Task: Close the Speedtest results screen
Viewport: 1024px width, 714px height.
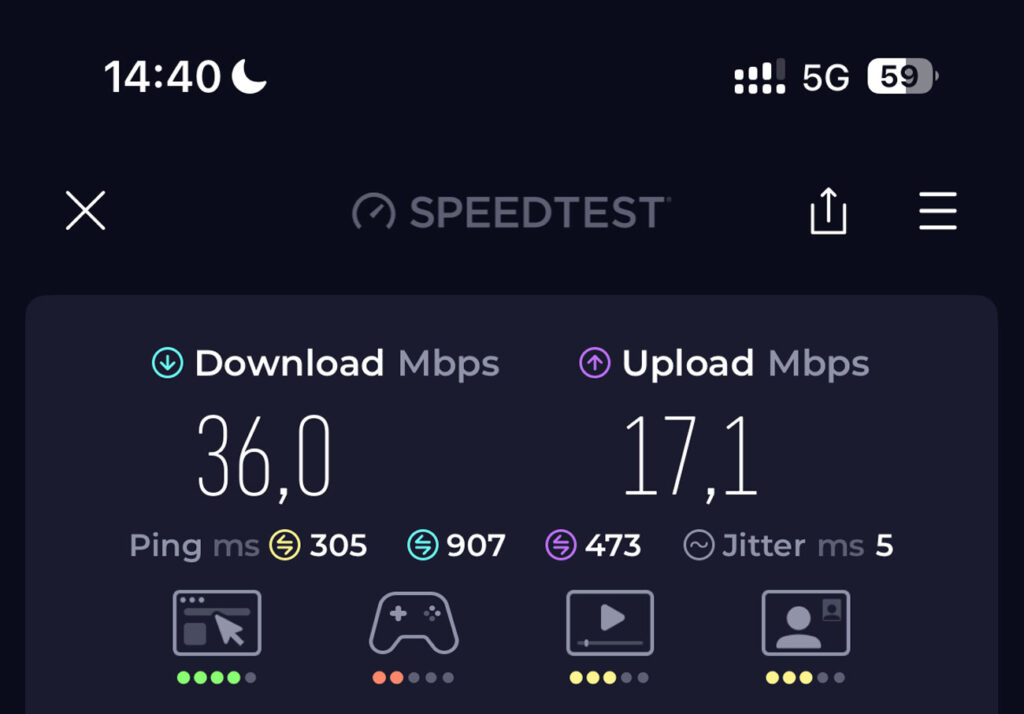Action: 86,212
